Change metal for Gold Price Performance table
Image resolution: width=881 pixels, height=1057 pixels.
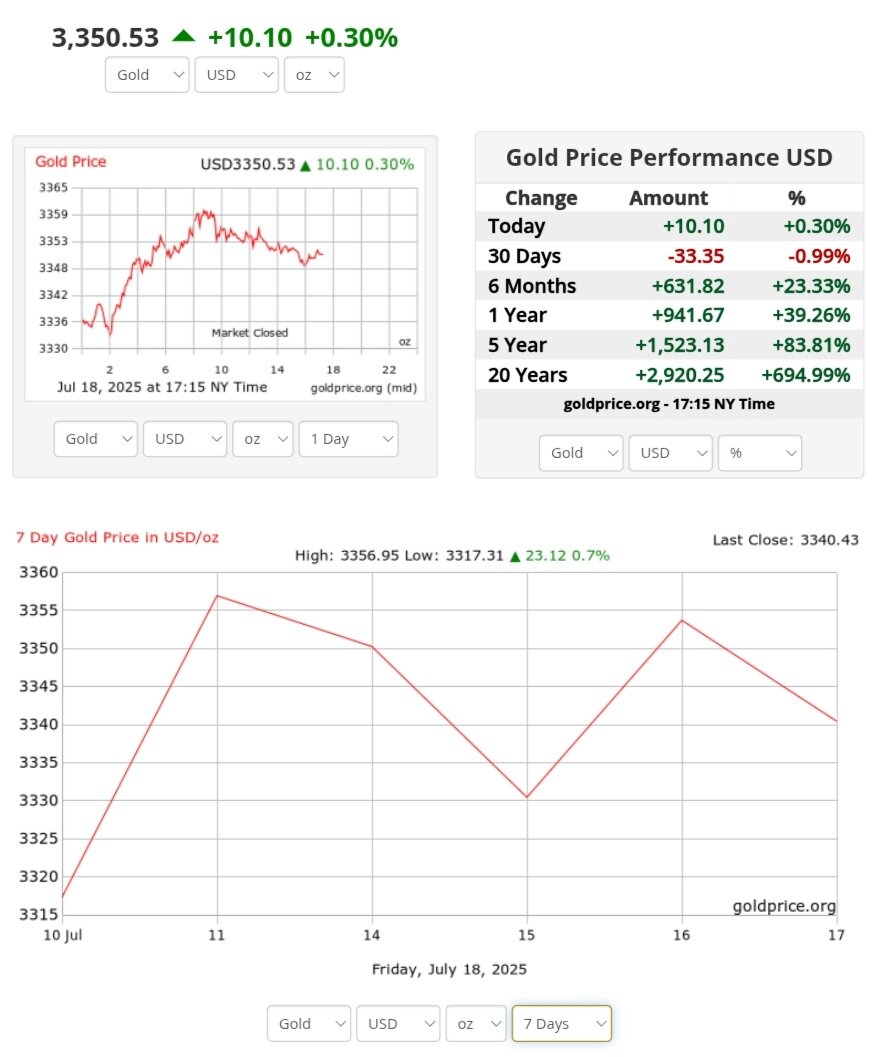coord(581,453)
